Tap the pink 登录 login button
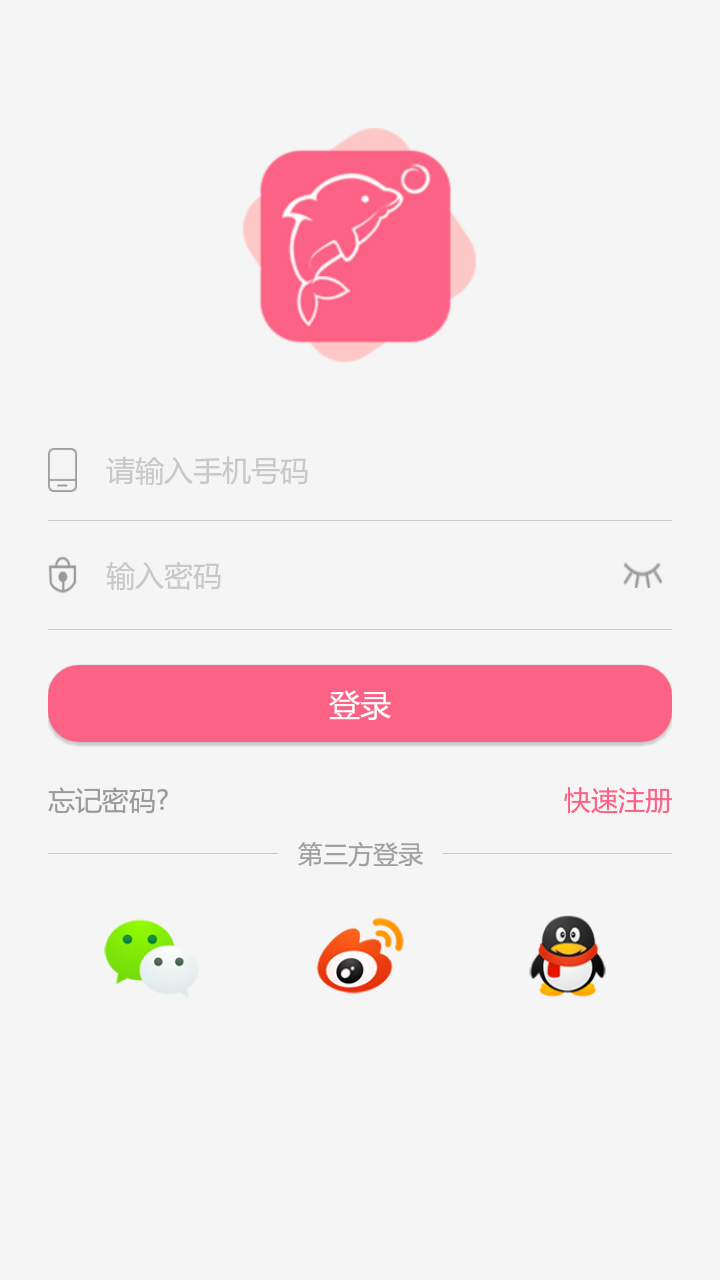 (x=360, y=704)
